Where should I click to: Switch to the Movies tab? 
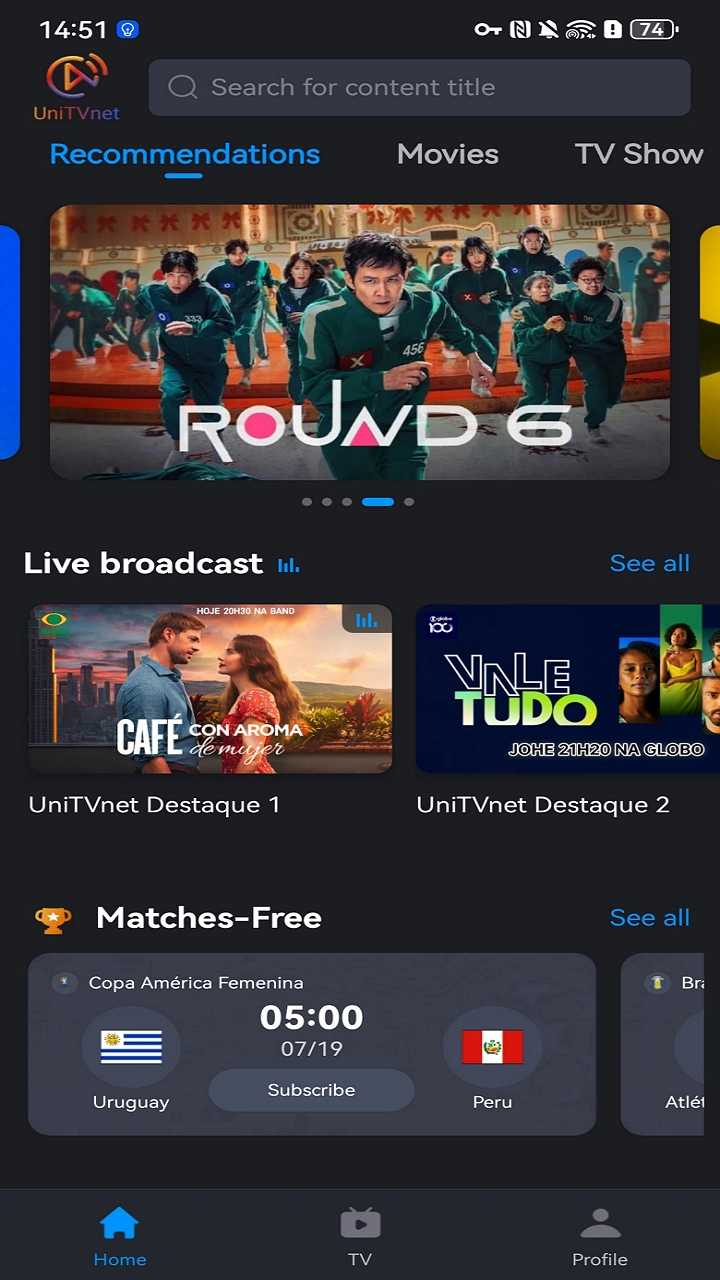447,154
